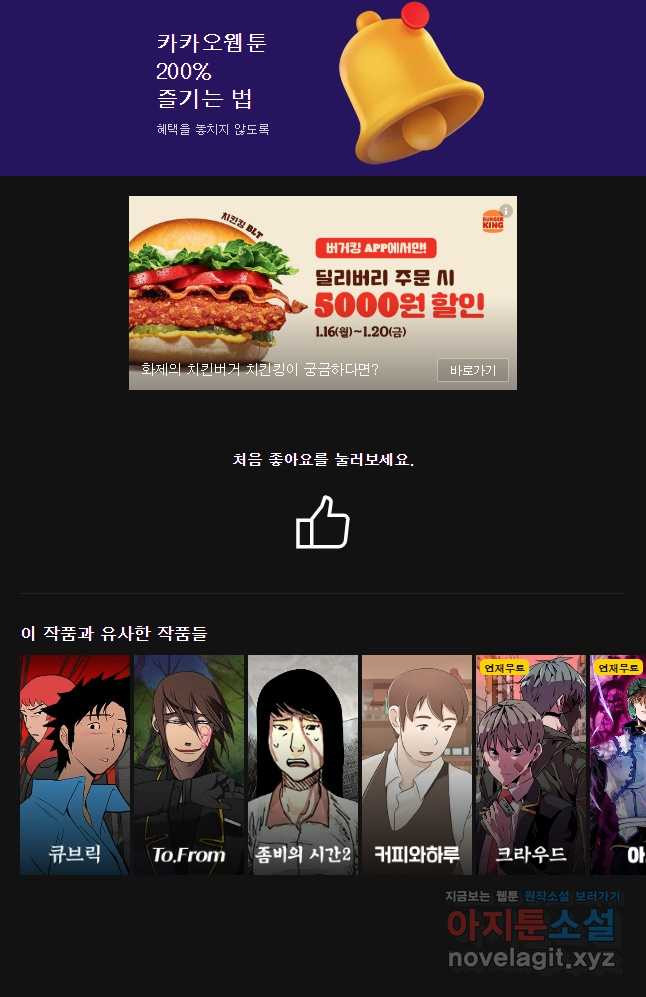Screen dimensions: 646x997
Task: Tap 바로가기 on the Burger King ad
Action: (472, 370)
